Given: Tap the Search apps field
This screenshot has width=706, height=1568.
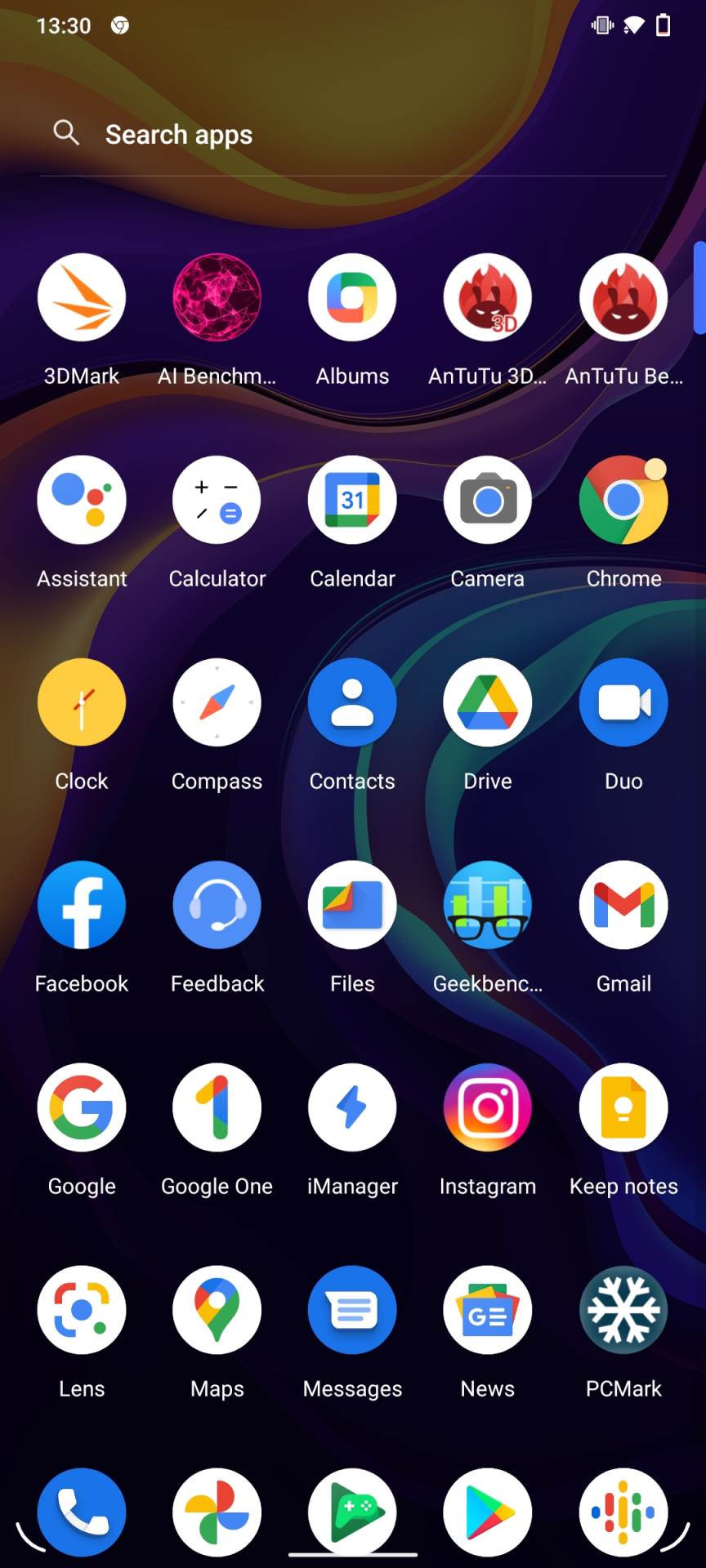Looking at the screenshot, I should [179, 135].
